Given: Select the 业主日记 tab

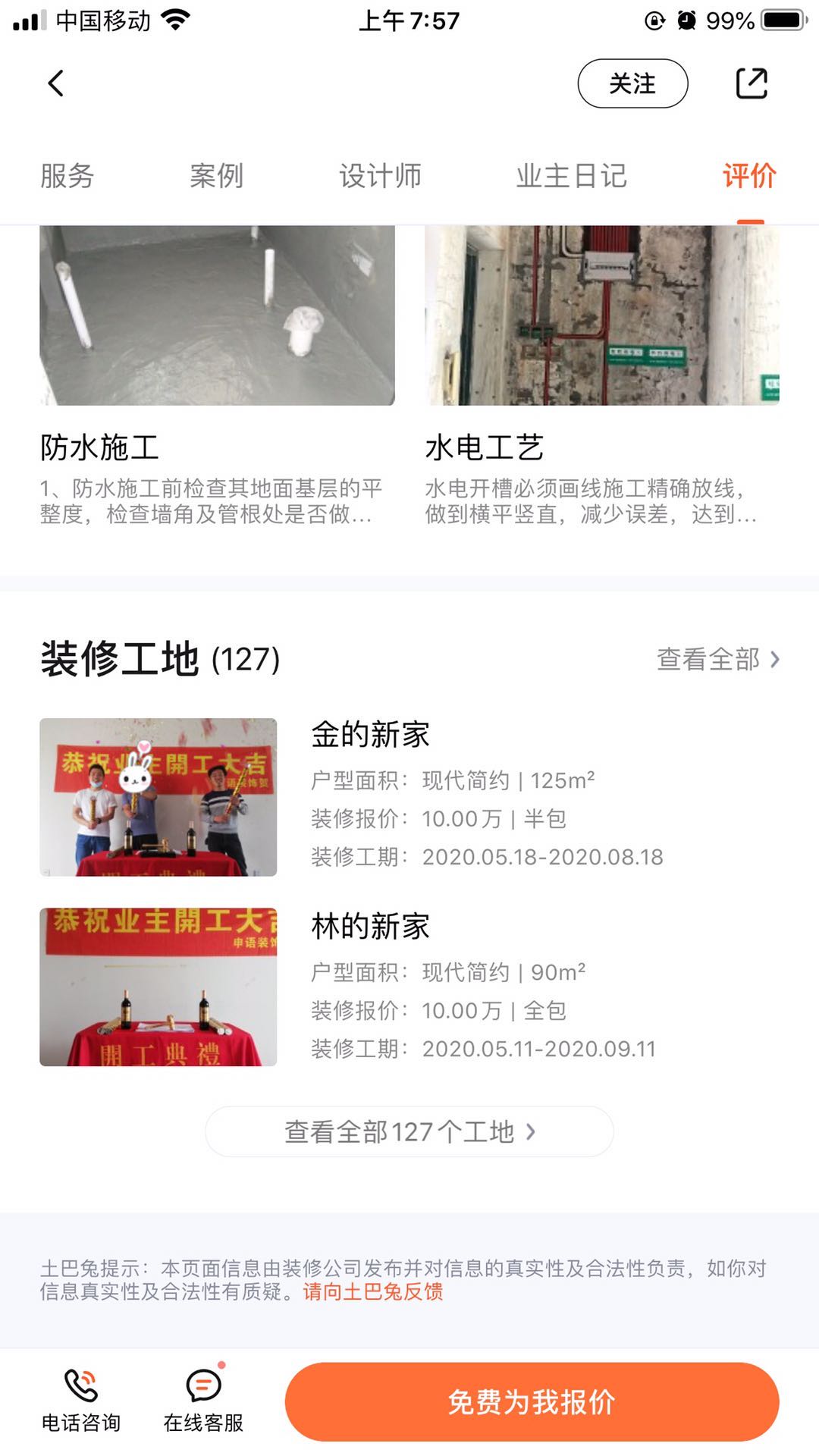Looking at the screenshot, I should [x=572, y=176].
